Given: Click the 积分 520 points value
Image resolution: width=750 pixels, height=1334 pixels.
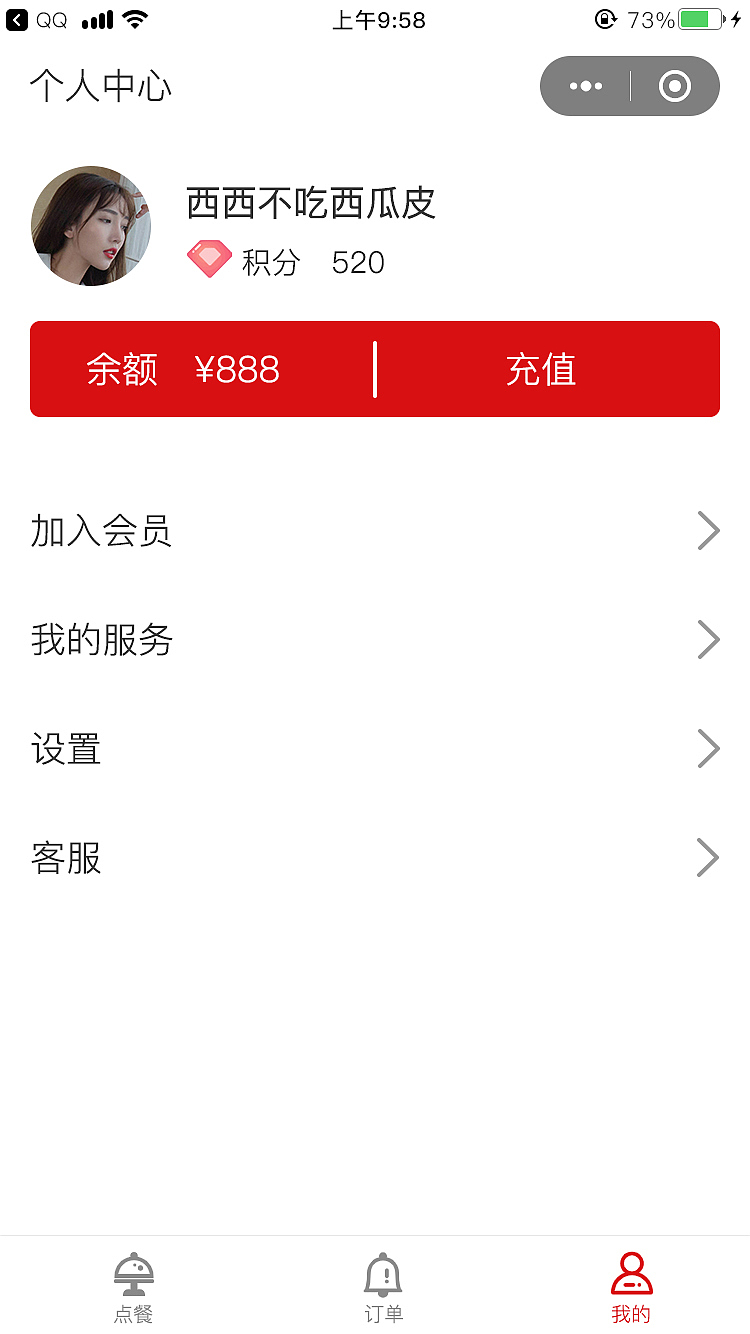Looking at the screenshot, I should click(356, 261).
